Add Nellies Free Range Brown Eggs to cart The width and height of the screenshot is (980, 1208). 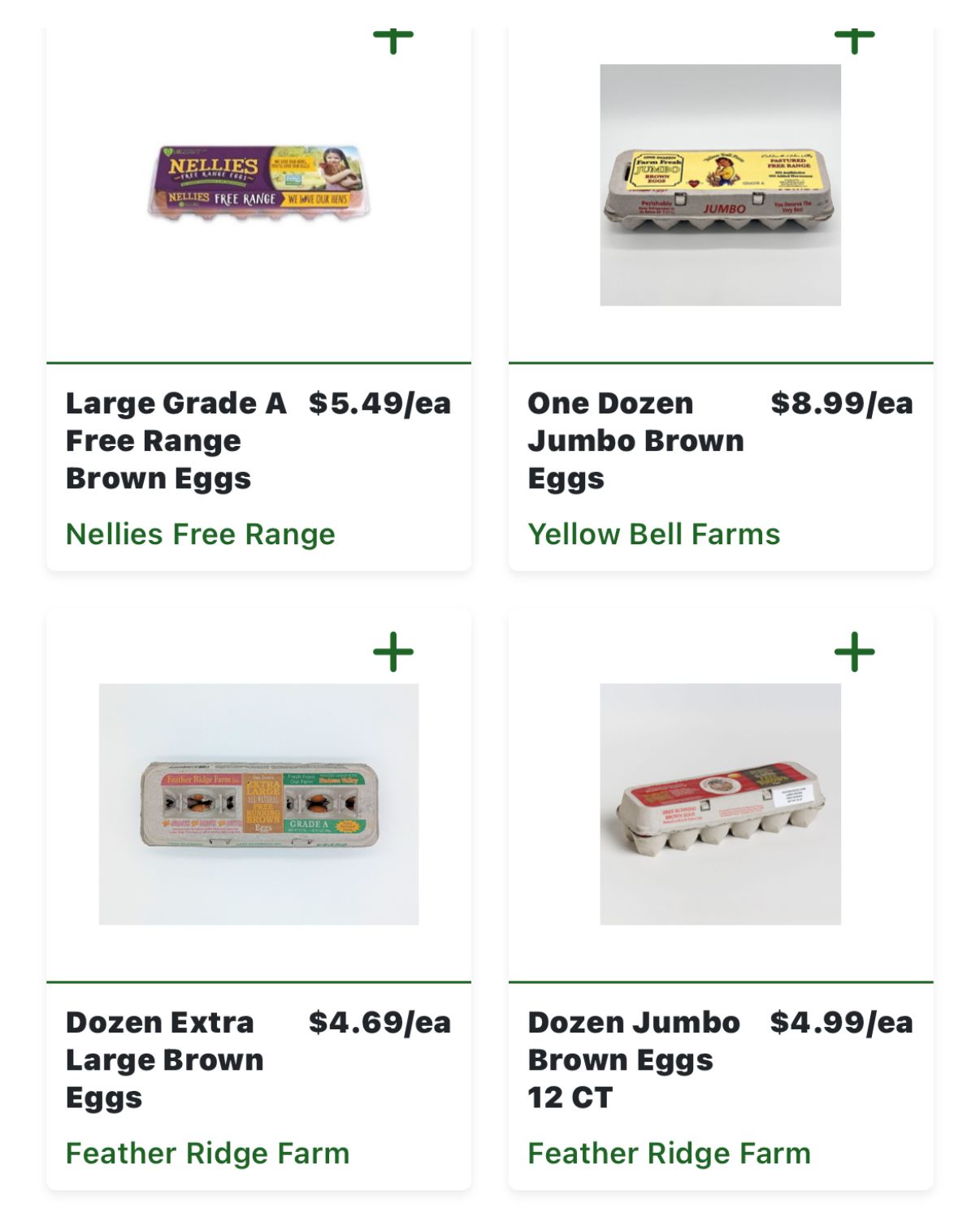[393, 39]
